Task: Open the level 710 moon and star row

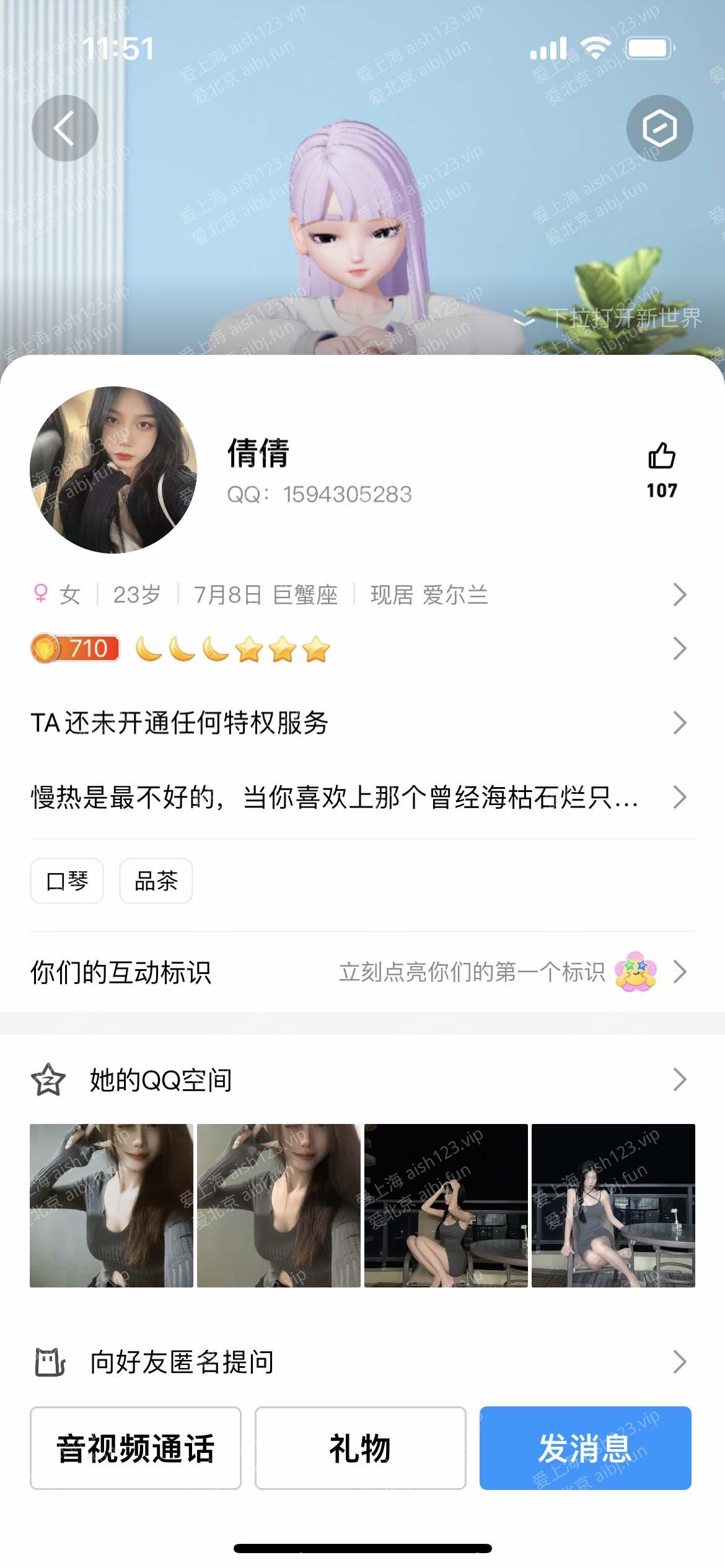Action: (x=359, y=649)
